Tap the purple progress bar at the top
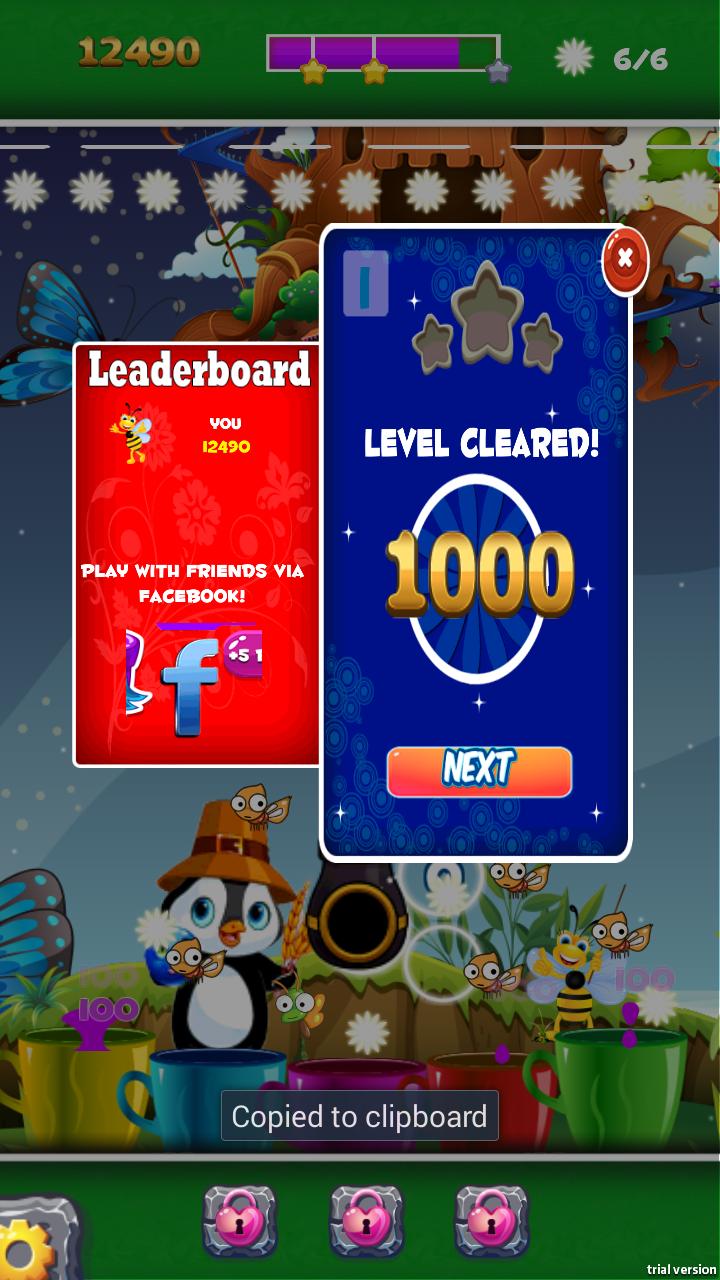 click(380, 48)
